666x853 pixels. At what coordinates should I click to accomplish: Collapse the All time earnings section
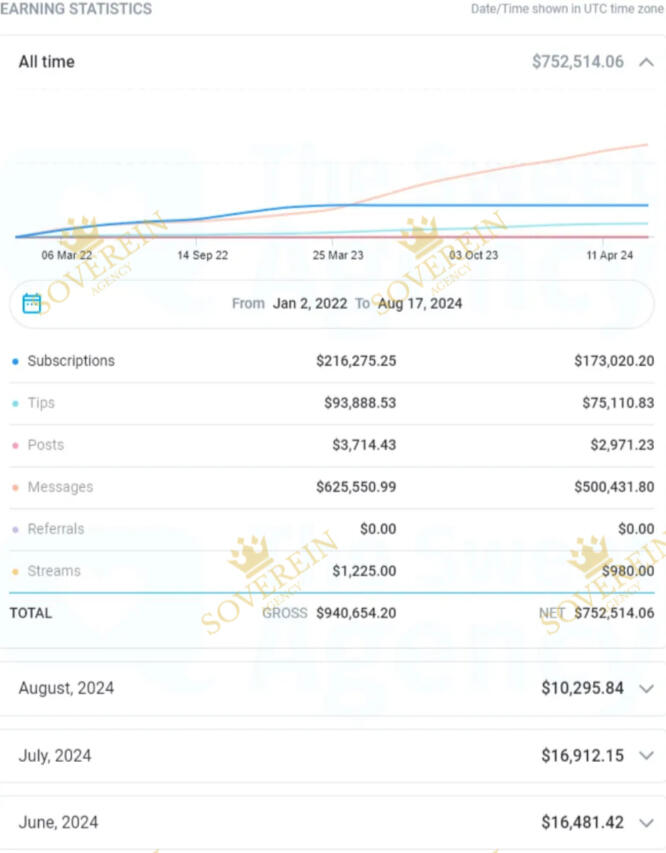click(646, 62)
